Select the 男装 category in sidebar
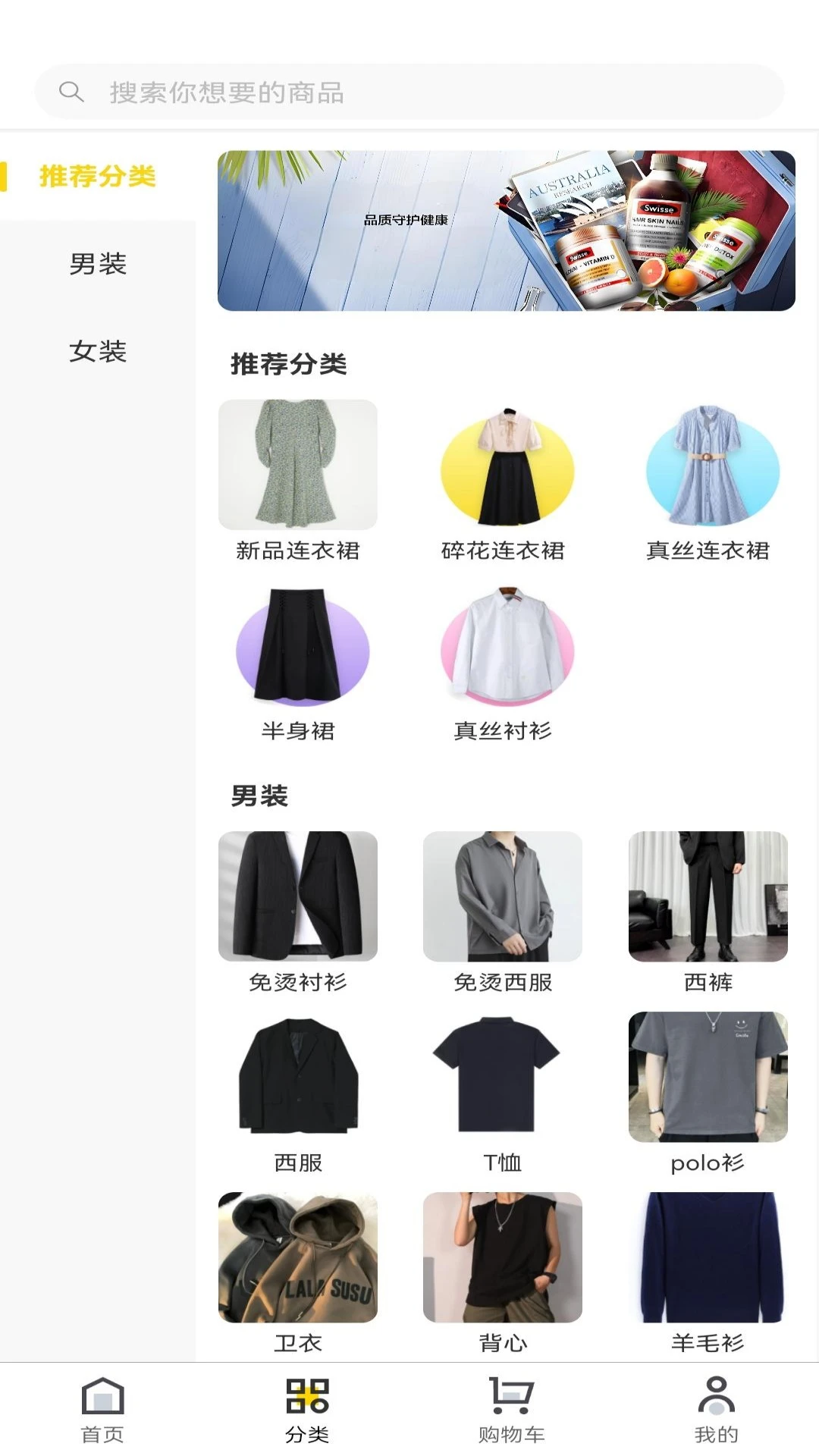Viewport: 819px width, 1456px height. coord(98,264)
